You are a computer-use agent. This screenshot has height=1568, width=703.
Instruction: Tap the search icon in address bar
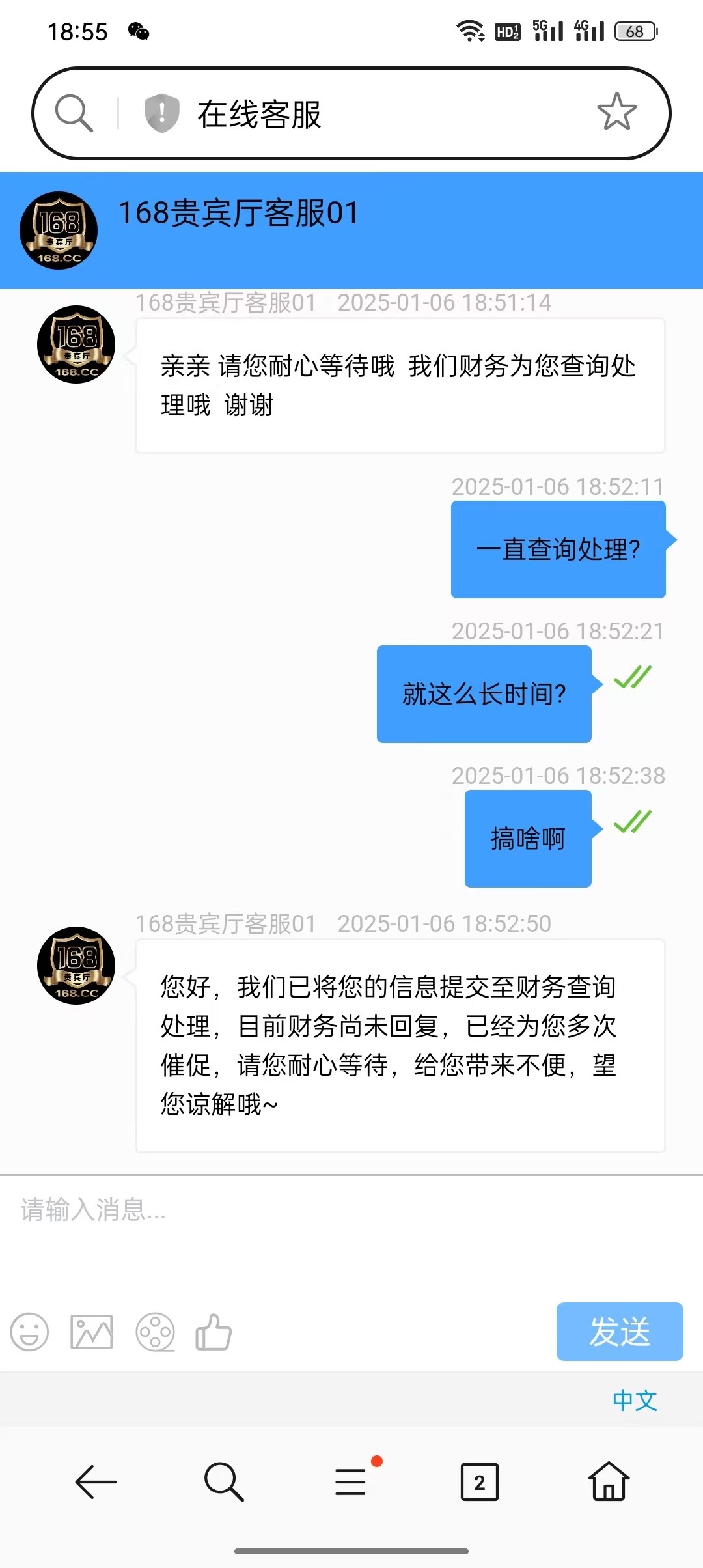pyautogui.click(x=74, y=113)
